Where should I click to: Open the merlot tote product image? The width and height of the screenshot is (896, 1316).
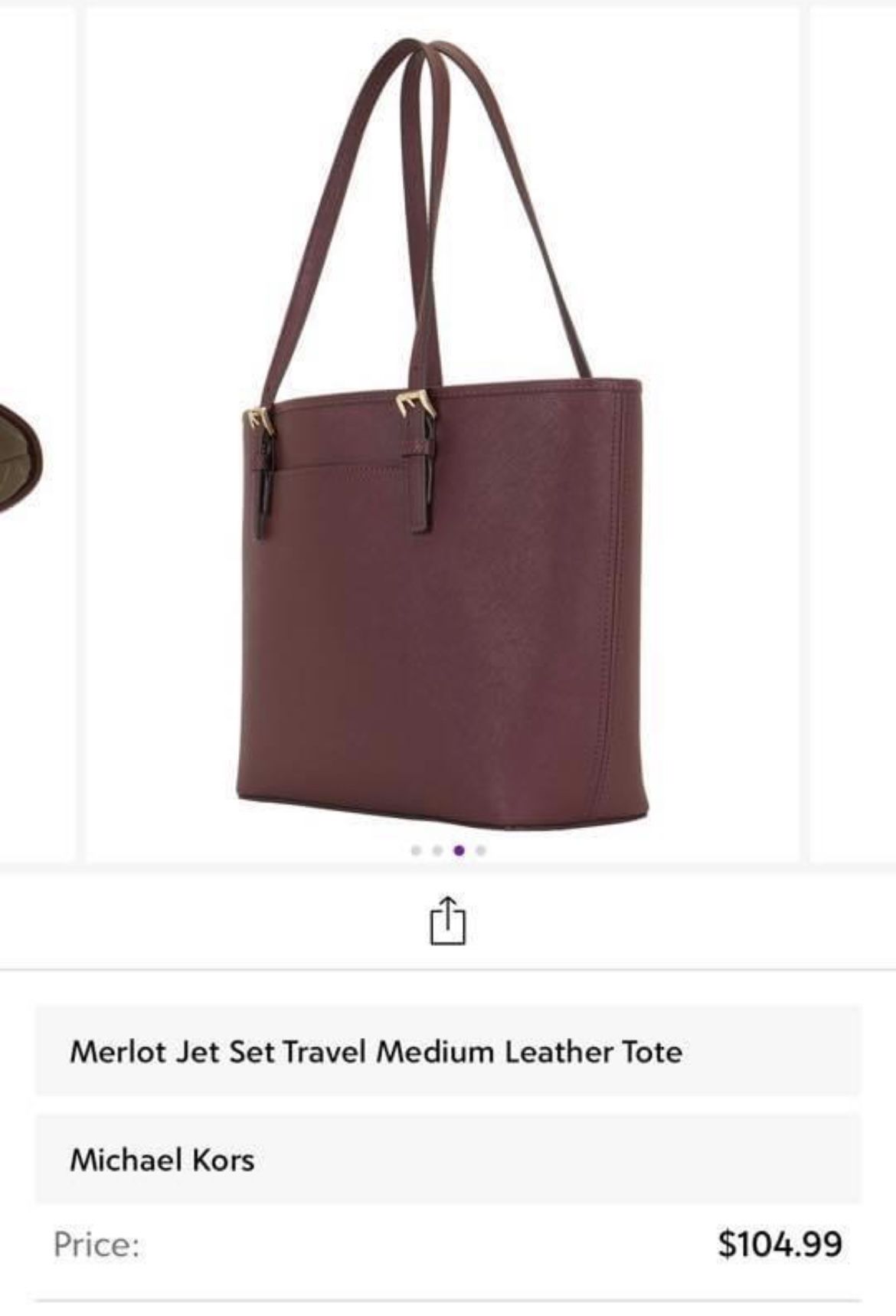coord(443,429)
